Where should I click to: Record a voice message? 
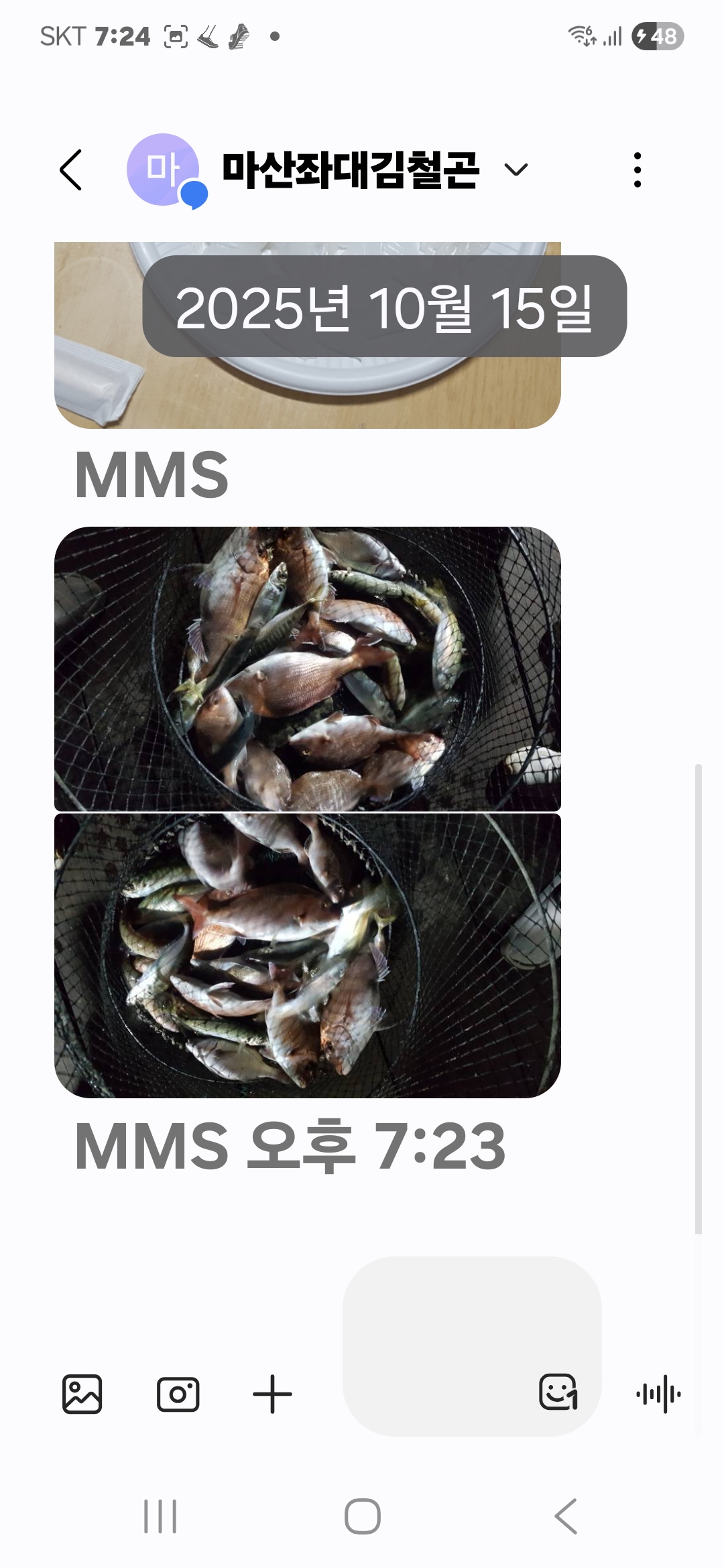pos(658,1394)
